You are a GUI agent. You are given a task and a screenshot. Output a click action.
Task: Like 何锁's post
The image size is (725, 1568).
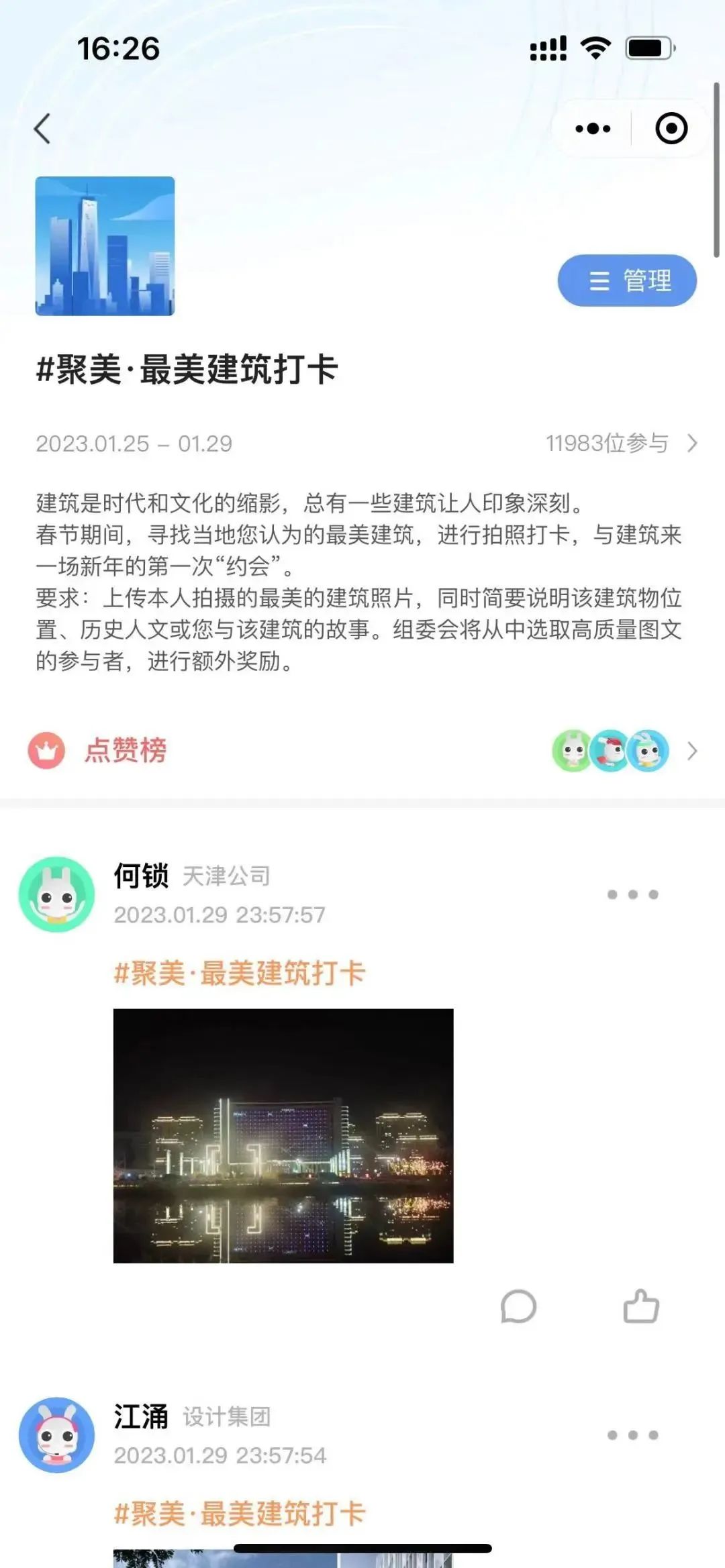click(x=641, y=1306)
